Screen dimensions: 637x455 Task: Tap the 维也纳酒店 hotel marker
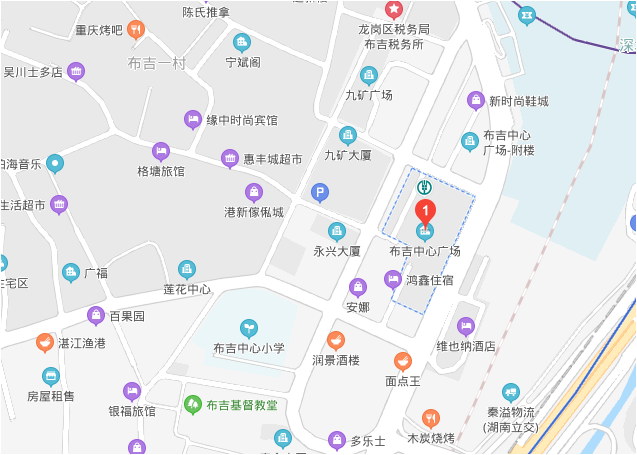[465, 326]
